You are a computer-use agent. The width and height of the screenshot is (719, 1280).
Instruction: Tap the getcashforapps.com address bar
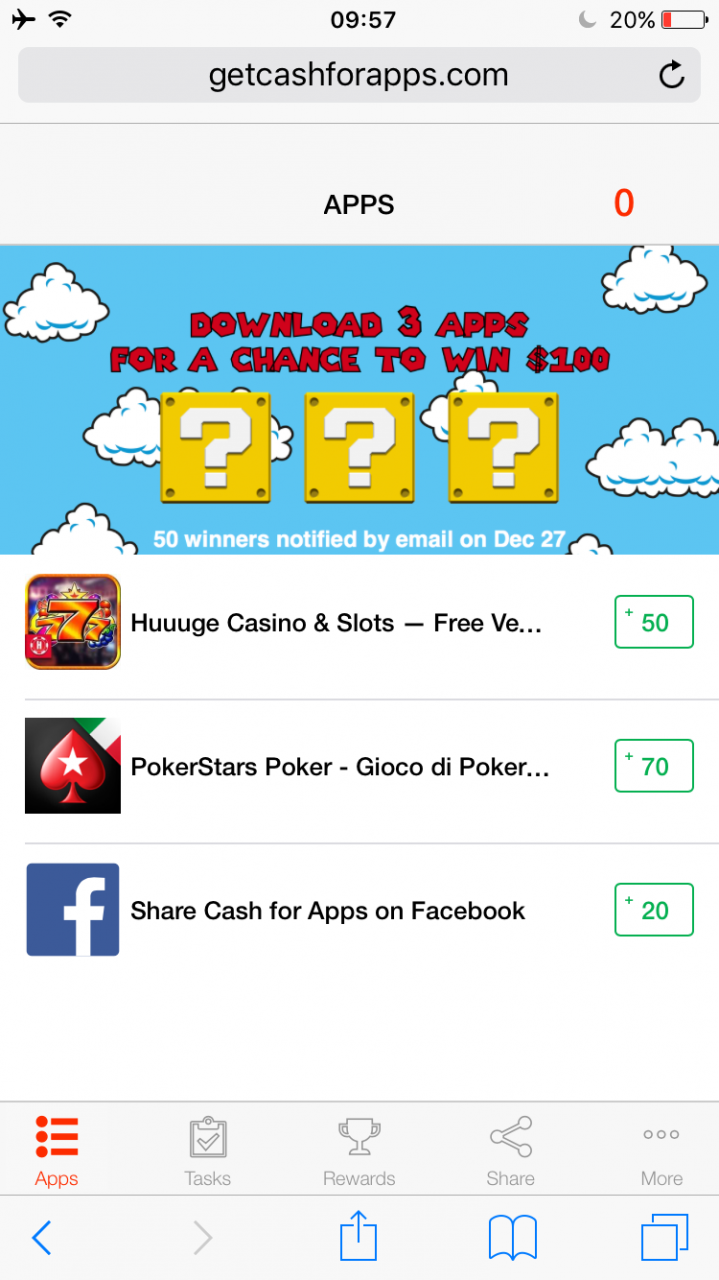click(x=359, y=75)
